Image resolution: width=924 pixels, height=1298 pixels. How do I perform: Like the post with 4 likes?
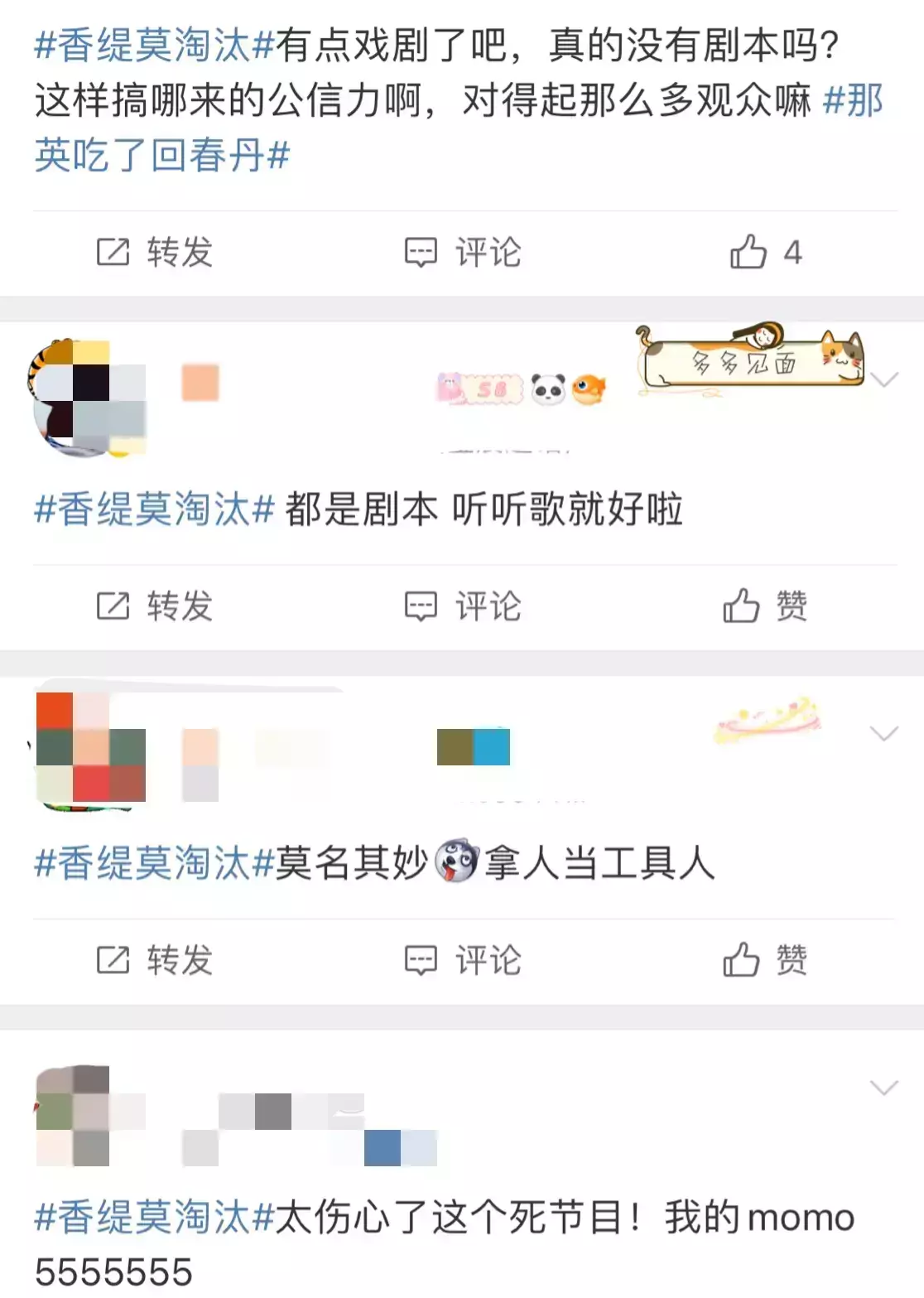point(765,252)
